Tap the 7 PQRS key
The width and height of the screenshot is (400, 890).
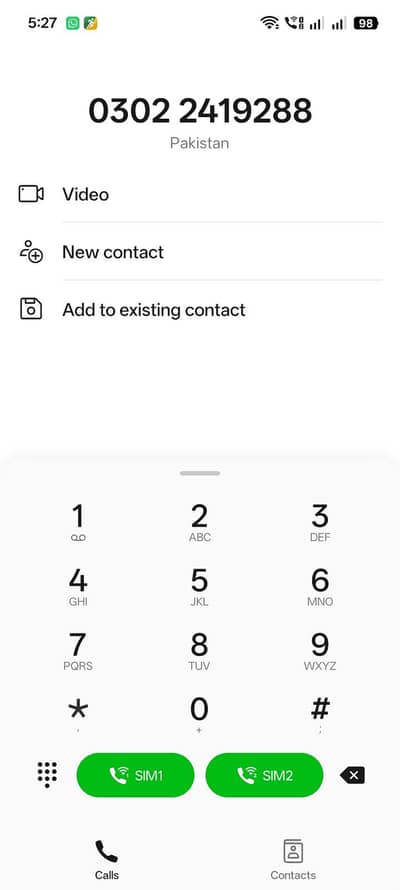(x=78, y=652)
